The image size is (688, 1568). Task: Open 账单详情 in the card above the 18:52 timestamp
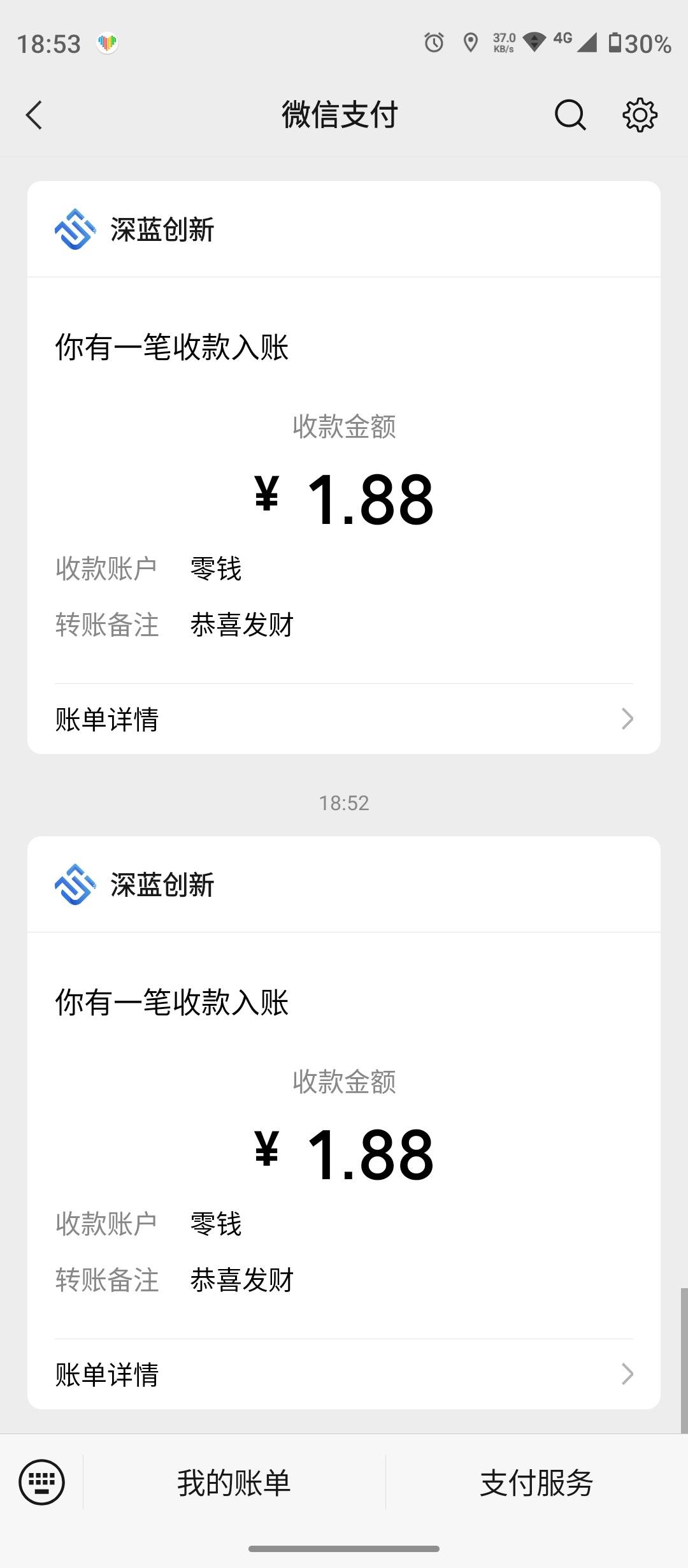[344, 719]
